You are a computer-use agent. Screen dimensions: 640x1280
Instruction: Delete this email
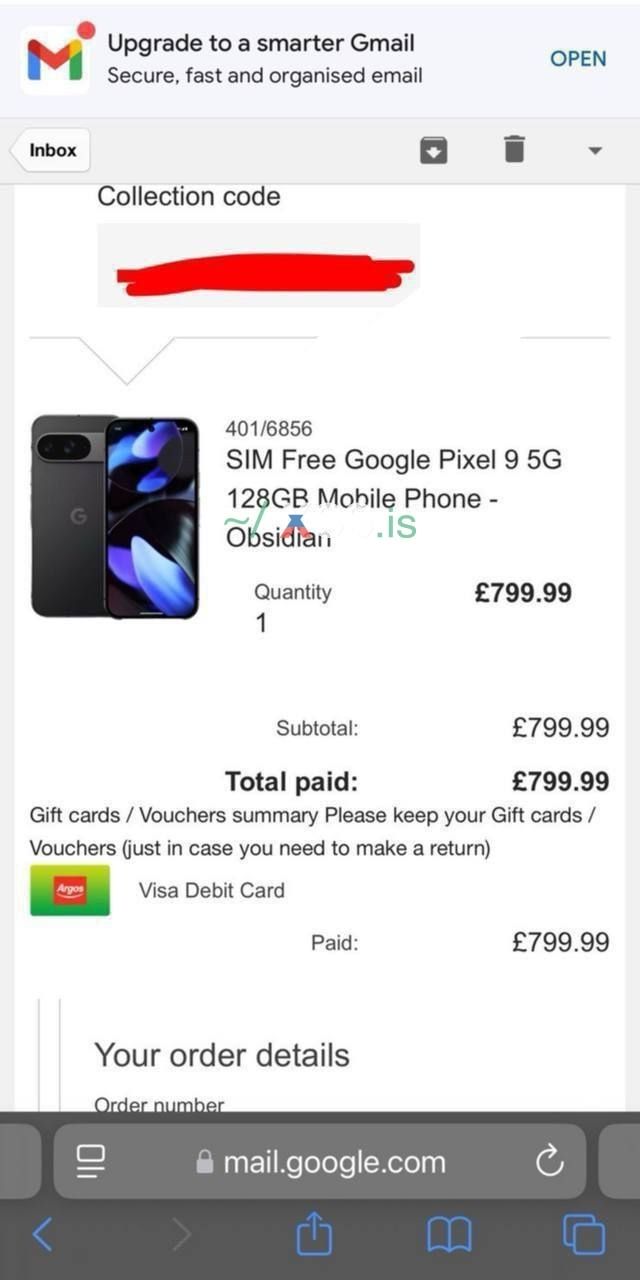[514, 150]
